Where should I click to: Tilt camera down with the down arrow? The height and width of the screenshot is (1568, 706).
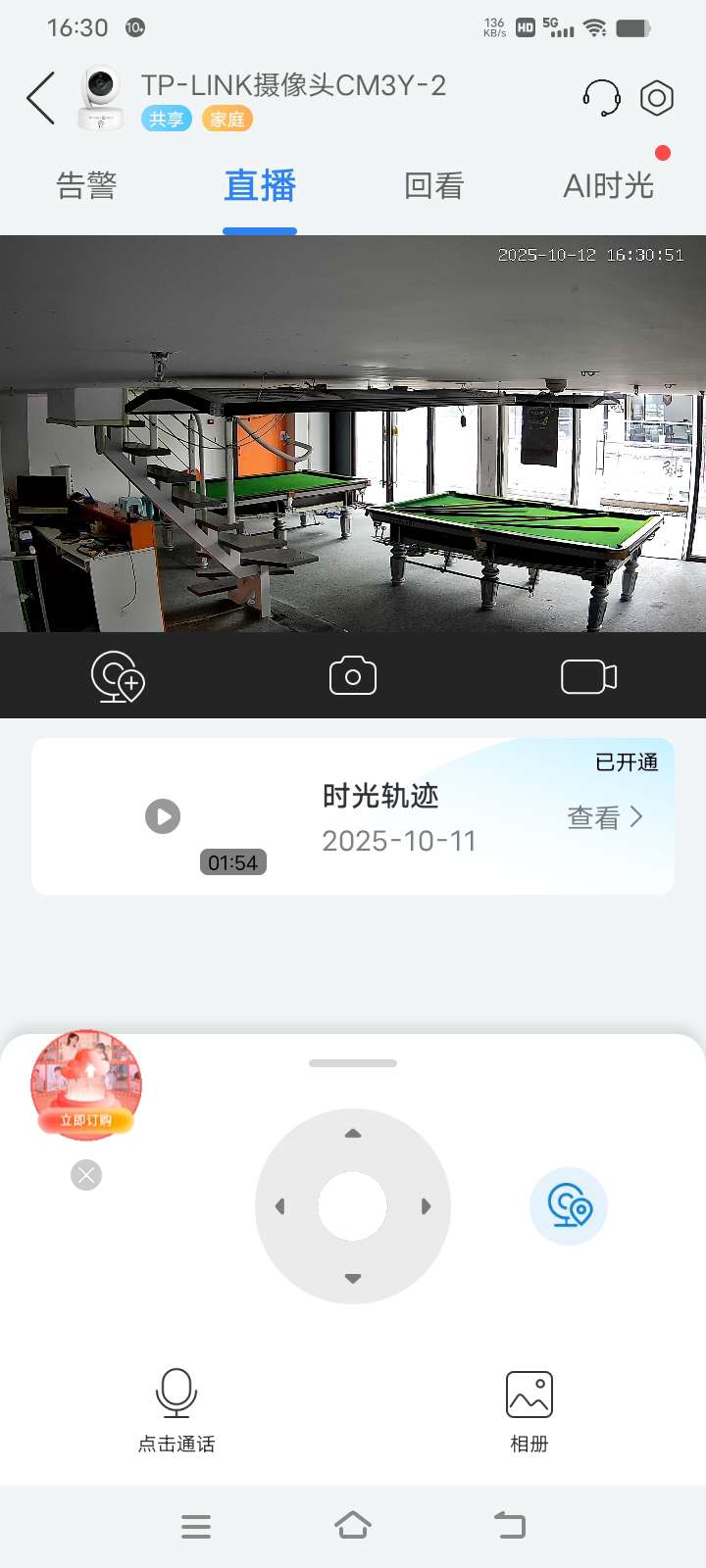(353, 1278)
